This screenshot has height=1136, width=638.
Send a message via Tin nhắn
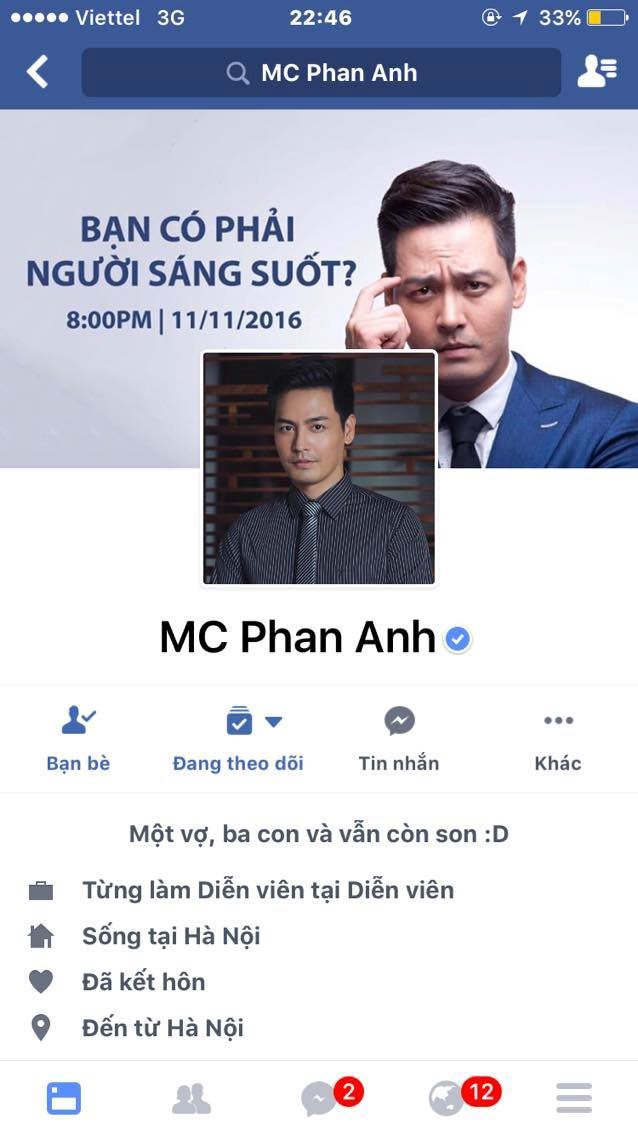(x=399, y=738)
